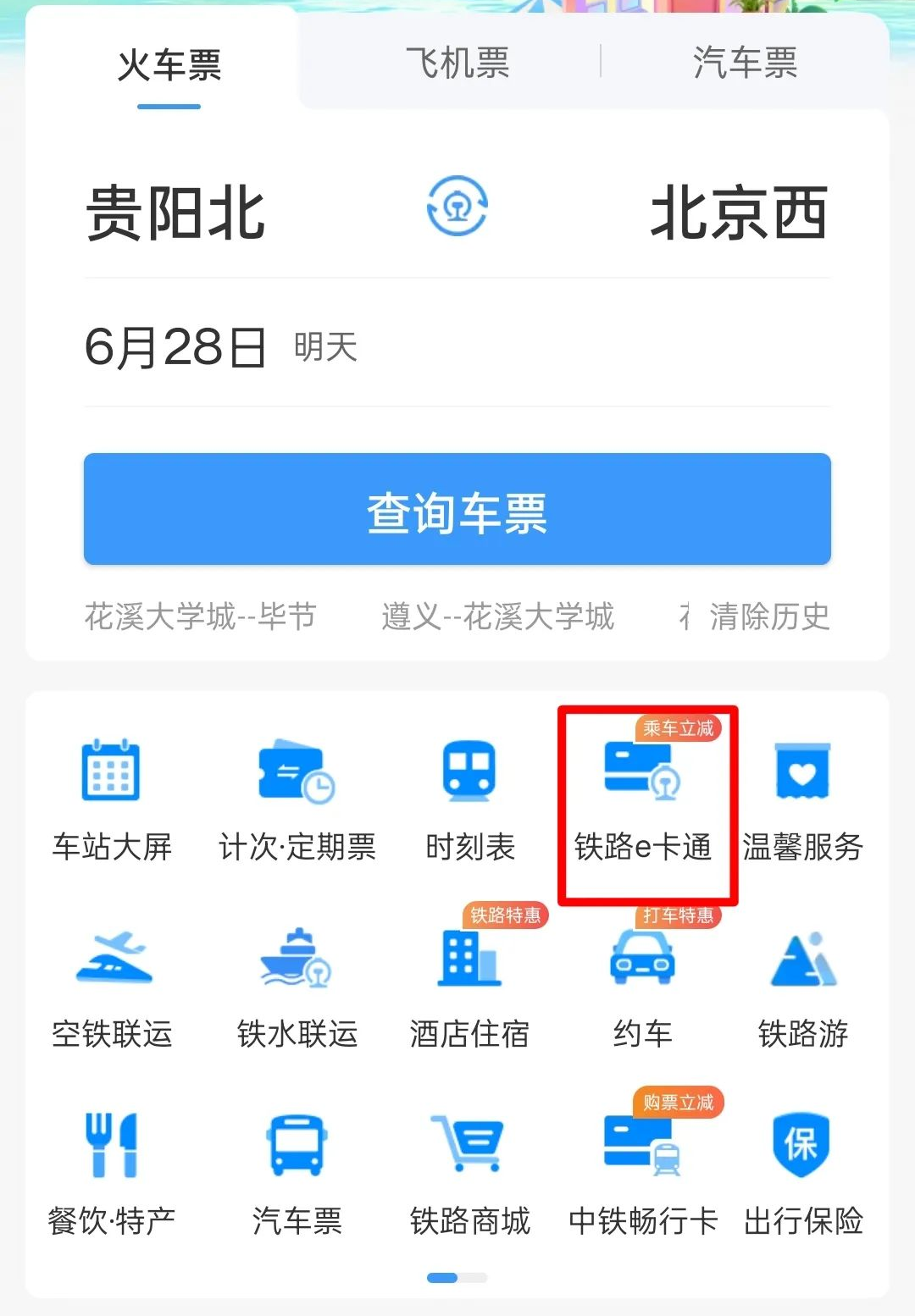Change arrival station 北京西
Viewport: 915px width, 1316px height.
click(738, 213)
